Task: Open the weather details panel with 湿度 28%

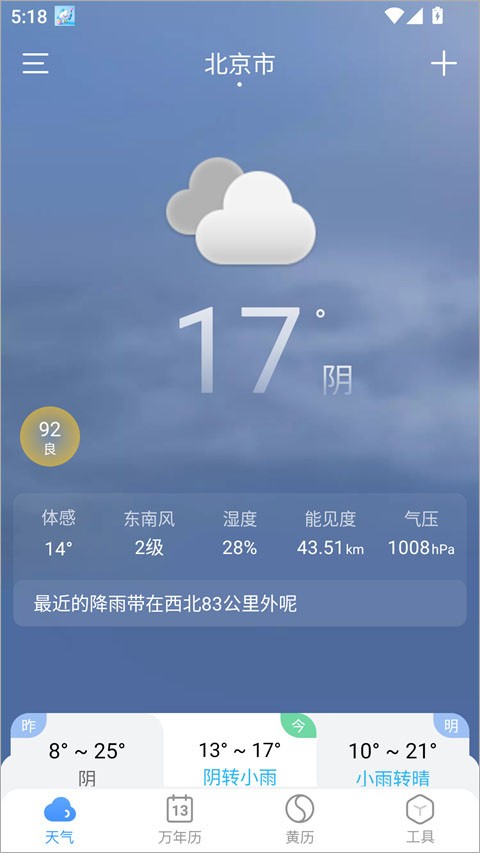Action: pos(239,534)
